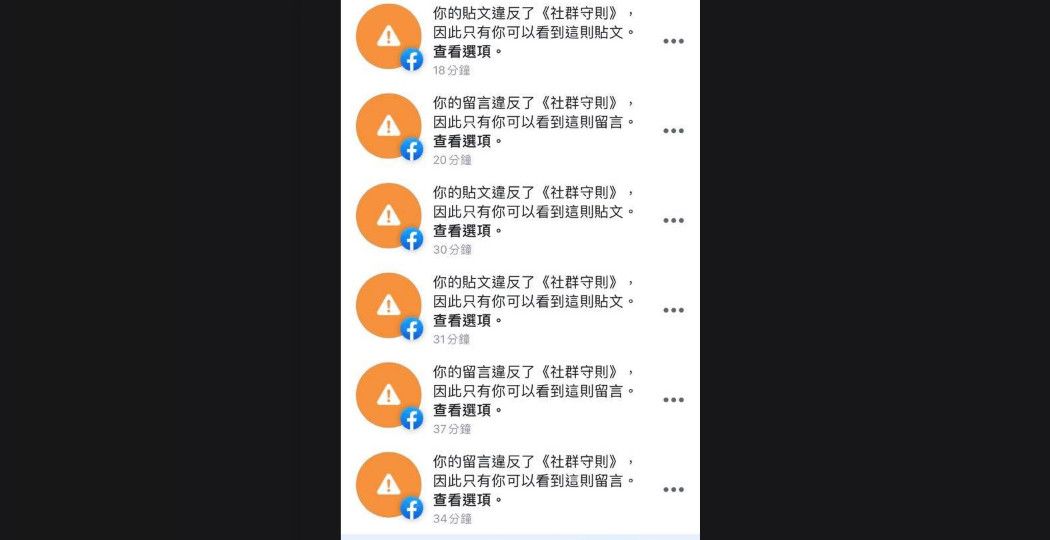The height and width of the screenshot is (540, 1050).
Task: Select the post violation notice from 31分鐘
Action: pos(533,301)
